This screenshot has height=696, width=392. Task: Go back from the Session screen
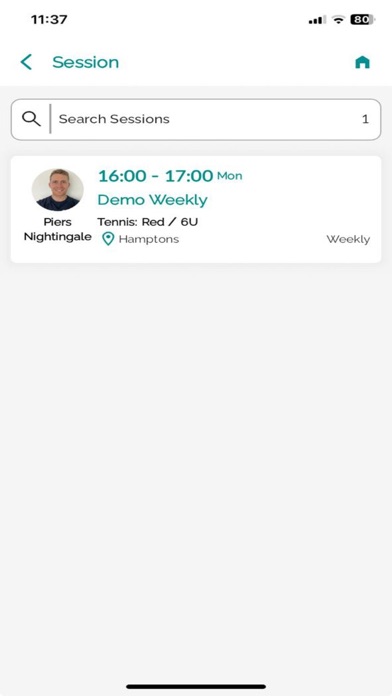pyautogui.click(x=26, y=62)
